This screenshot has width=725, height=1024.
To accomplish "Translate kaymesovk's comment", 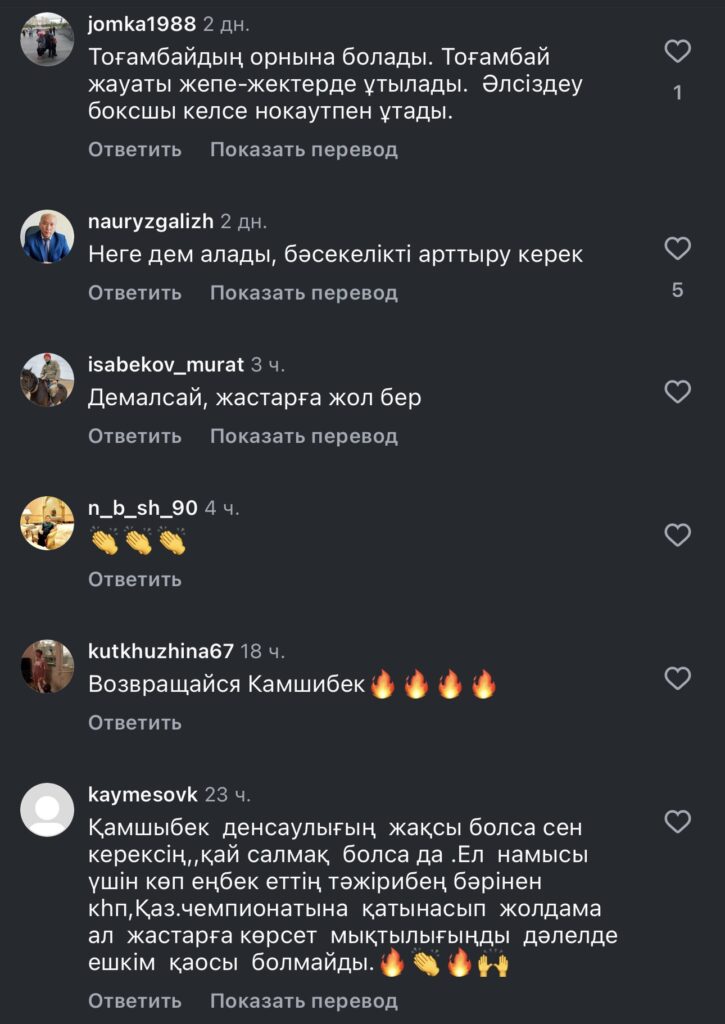I will 303,1001.
